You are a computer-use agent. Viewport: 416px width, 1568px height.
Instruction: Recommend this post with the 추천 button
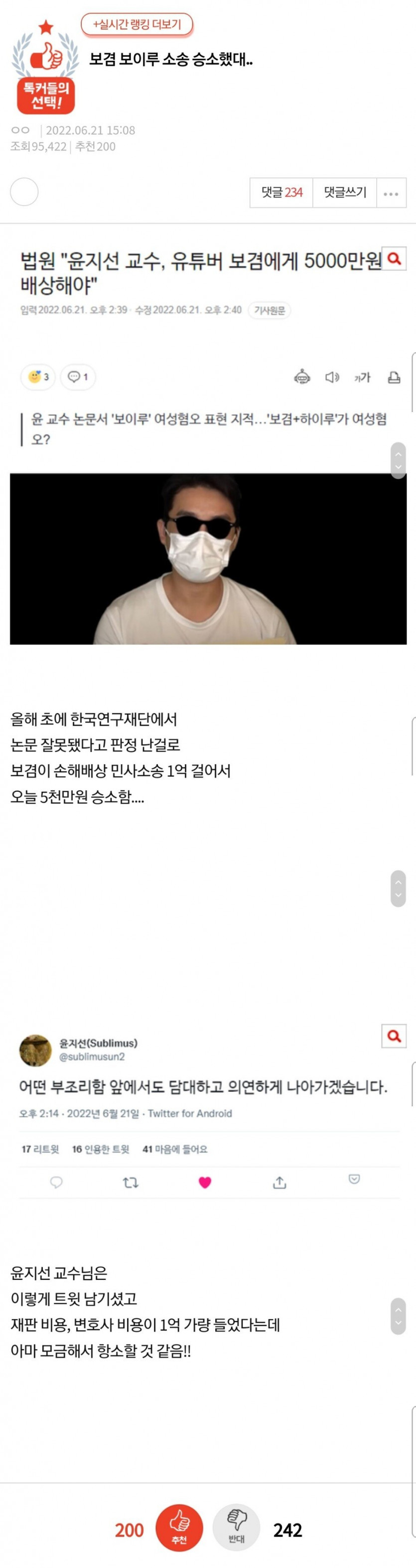click(x=179, y=1527)
